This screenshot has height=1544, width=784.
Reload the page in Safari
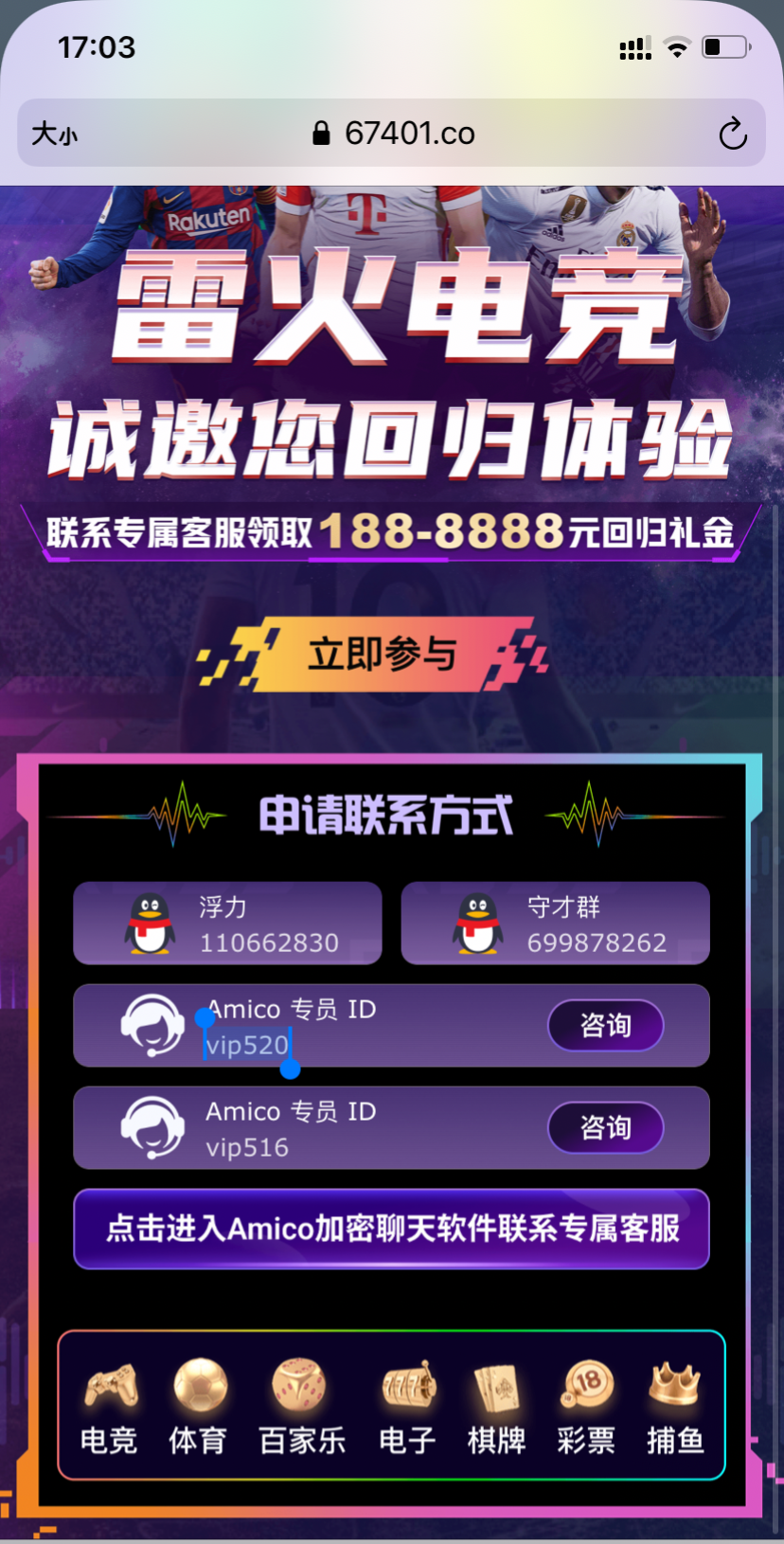pos(732,134)
